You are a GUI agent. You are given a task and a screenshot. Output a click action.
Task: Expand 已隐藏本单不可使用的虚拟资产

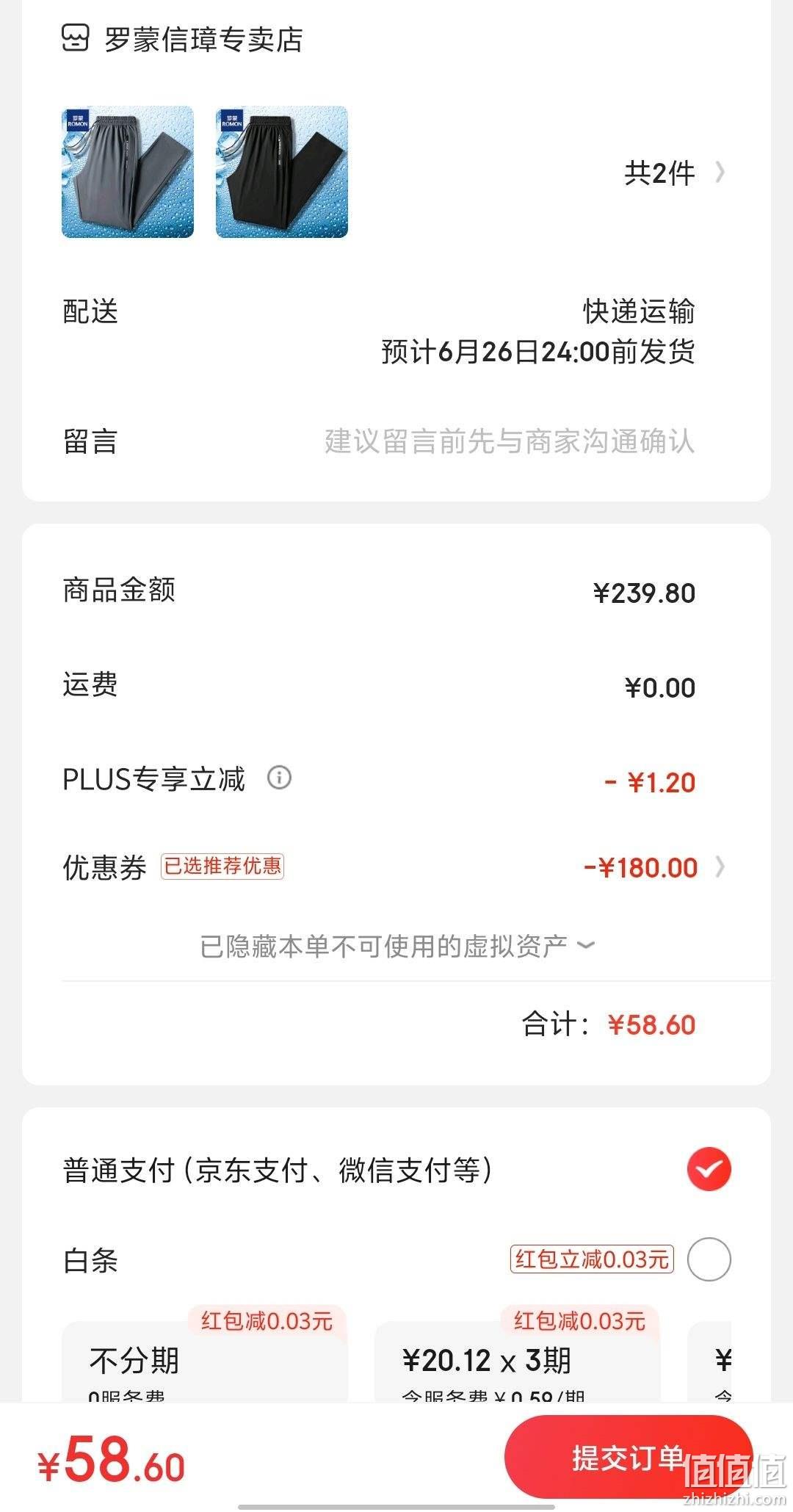point(396,946)
